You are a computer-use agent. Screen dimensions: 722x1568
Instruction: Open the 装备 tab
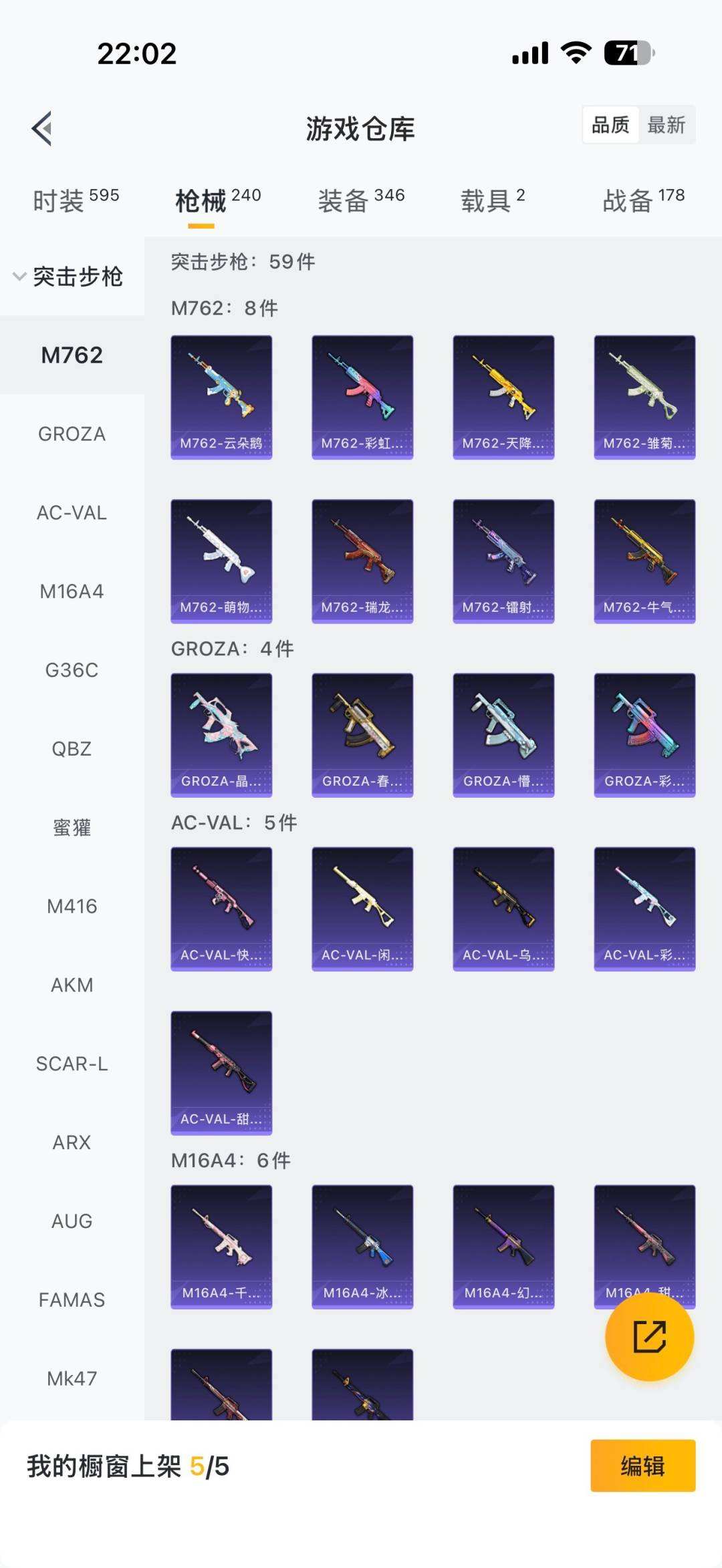click(x=361, y=200)
